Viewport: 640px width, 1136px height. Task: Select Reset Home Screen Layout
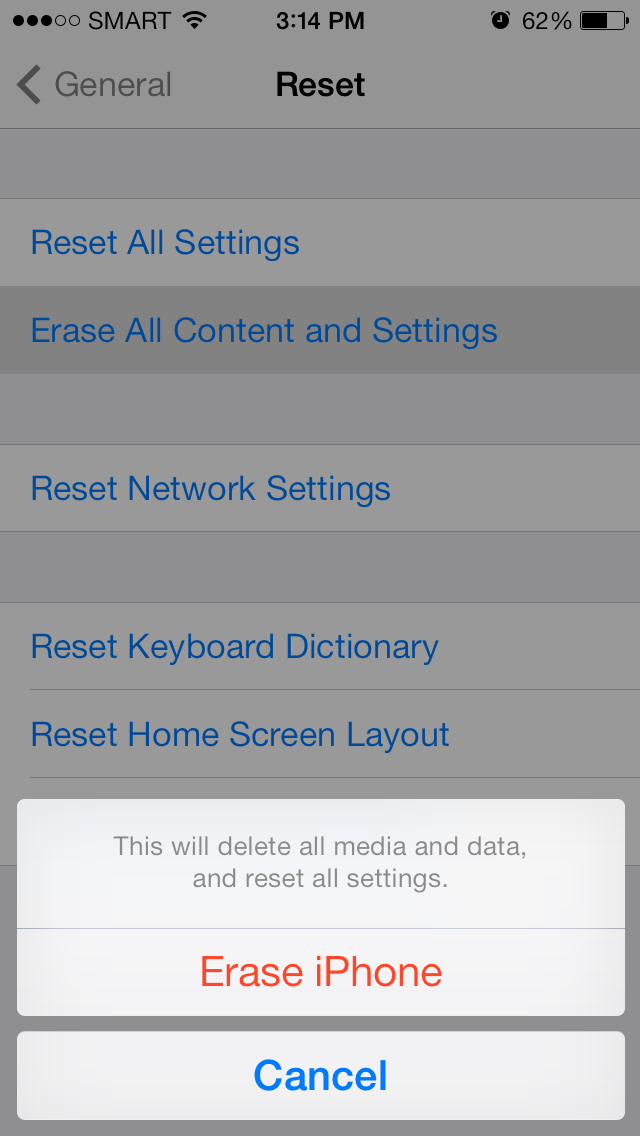(320, 734)
